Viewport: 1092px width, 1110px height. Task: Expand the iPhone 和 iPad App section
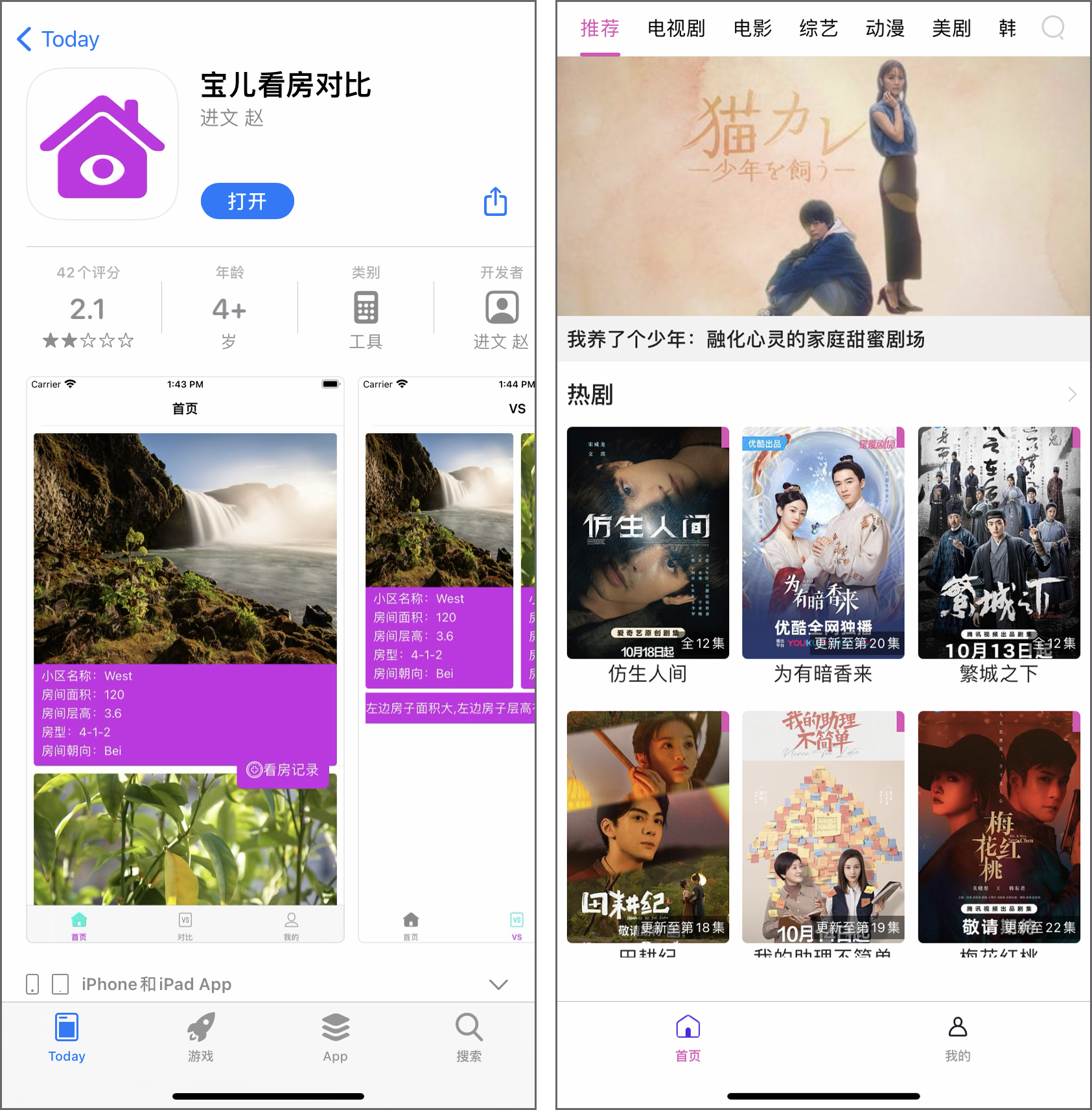coord(498,984)
